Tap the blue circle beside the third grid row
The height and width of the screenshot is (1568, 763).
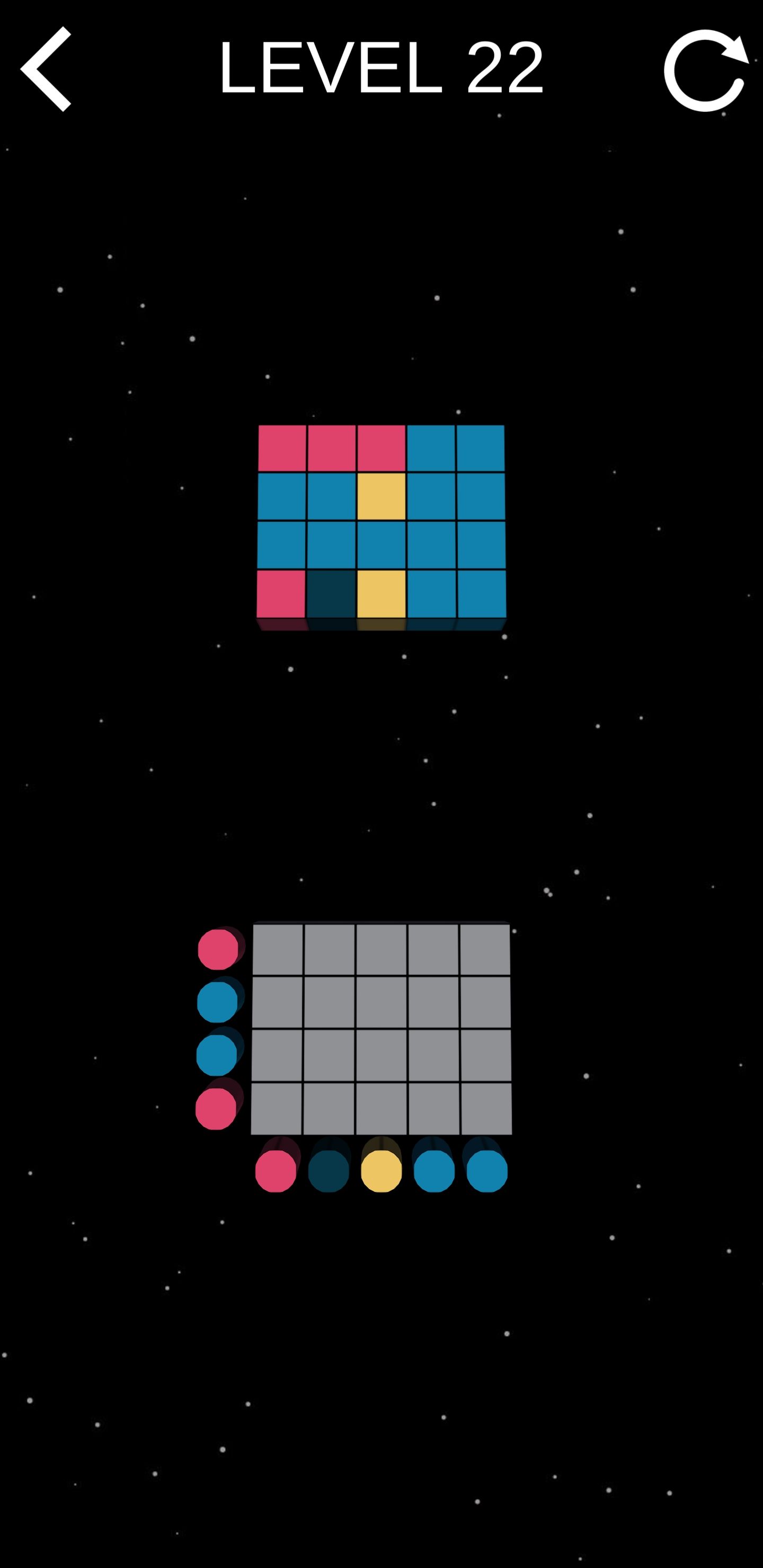(x=217, y=1055)
